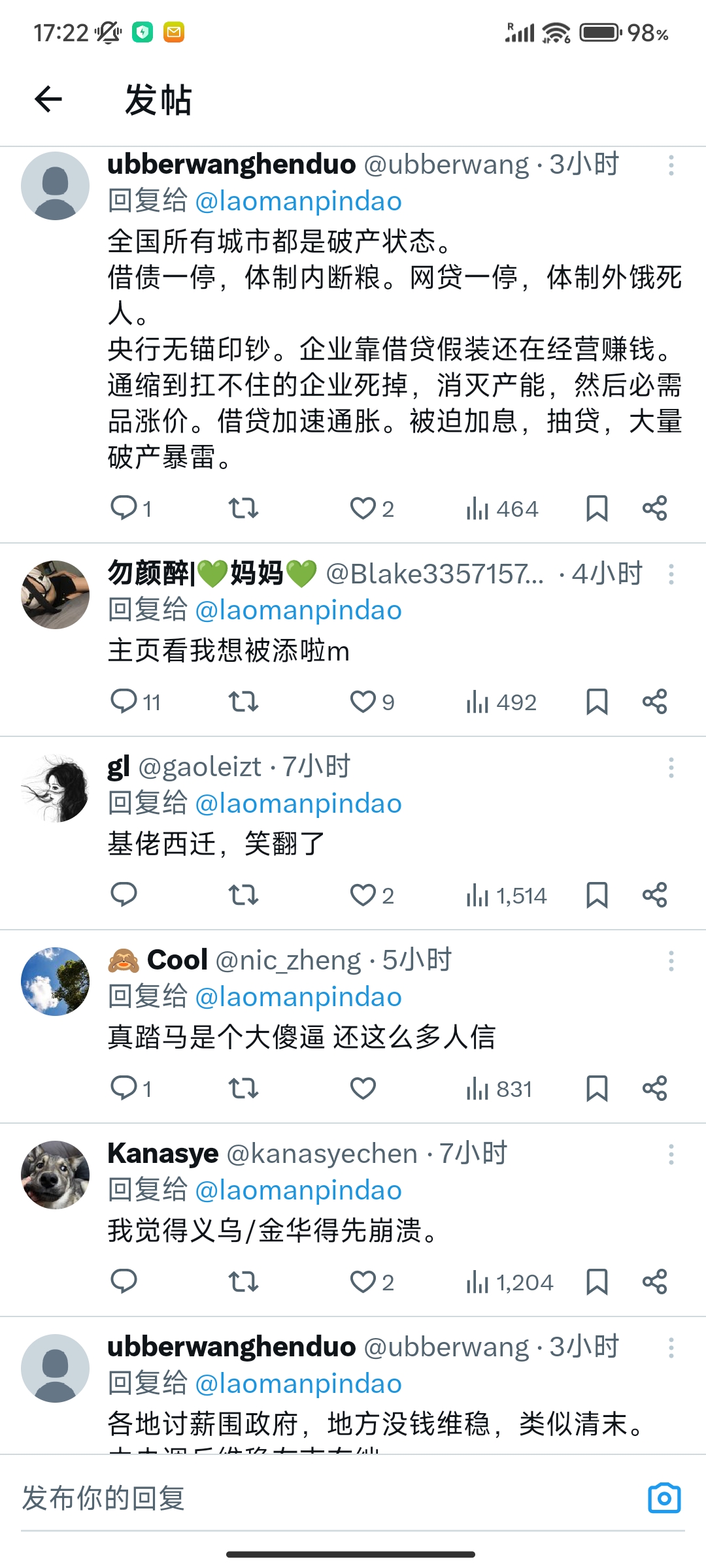This screenshot has height=1568, width=706.
Task: Tap the camera icon in the reply bar
Action: pos(664,1497)
